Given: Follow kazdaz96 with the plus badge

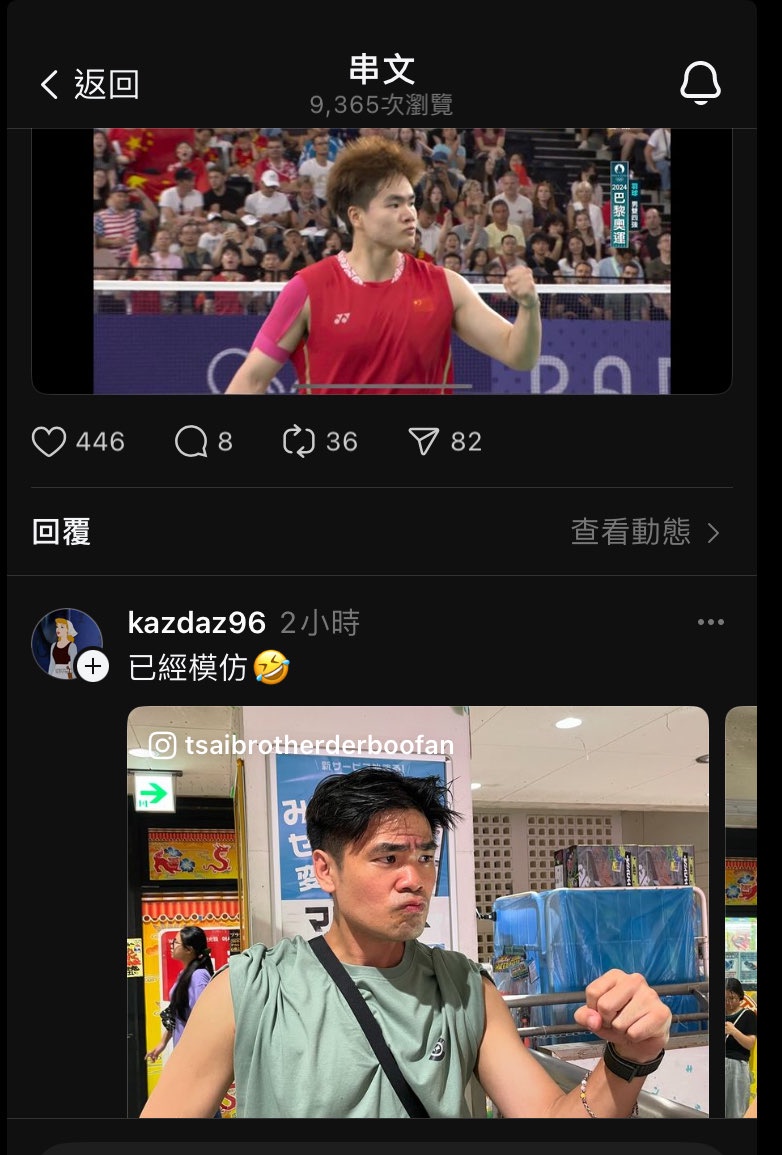Looking at the screenshot, I should click(x=93, y=666).
